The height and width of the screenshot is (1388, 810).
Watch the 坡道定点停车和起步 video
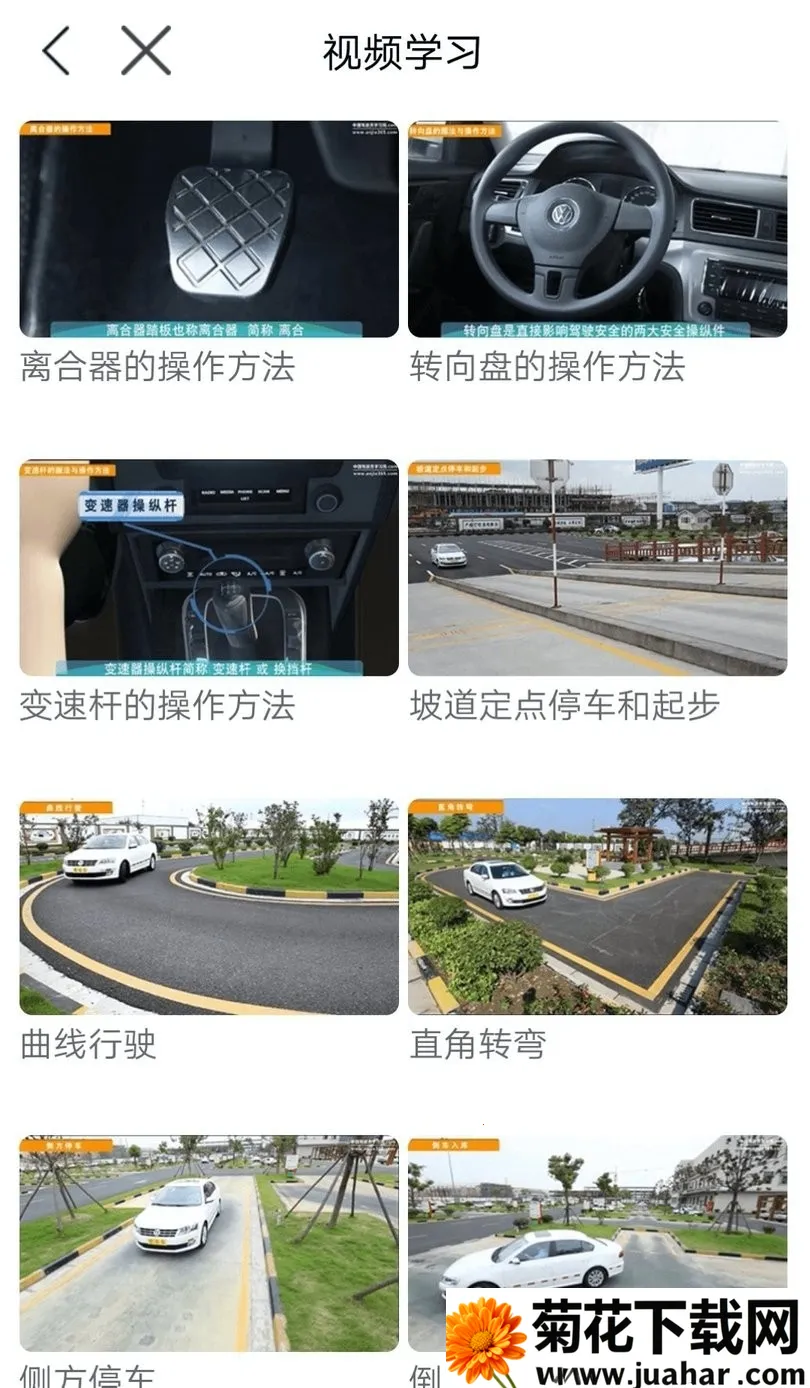(597, 567)
